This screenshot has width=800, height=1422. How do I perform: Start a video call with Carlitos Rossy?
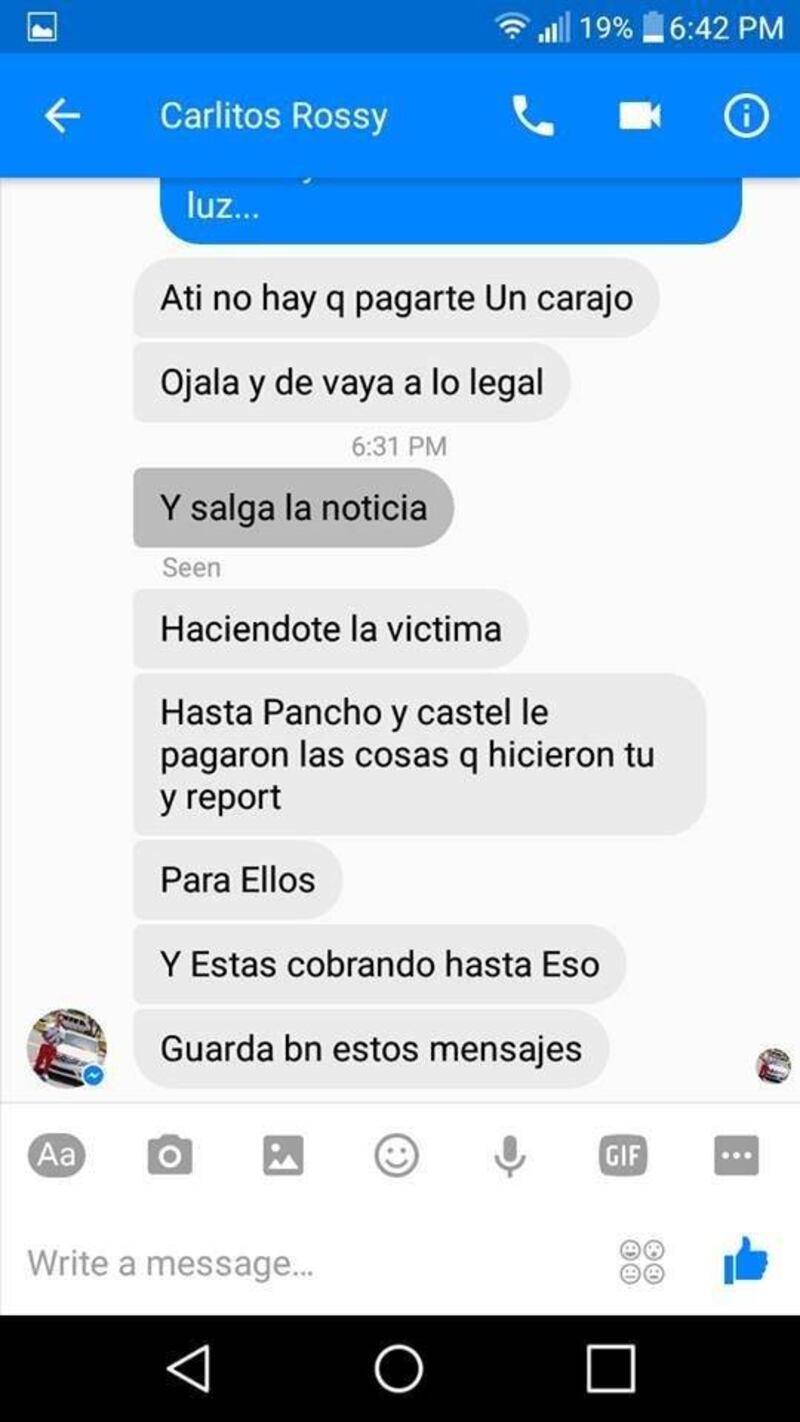coord(639,117)
